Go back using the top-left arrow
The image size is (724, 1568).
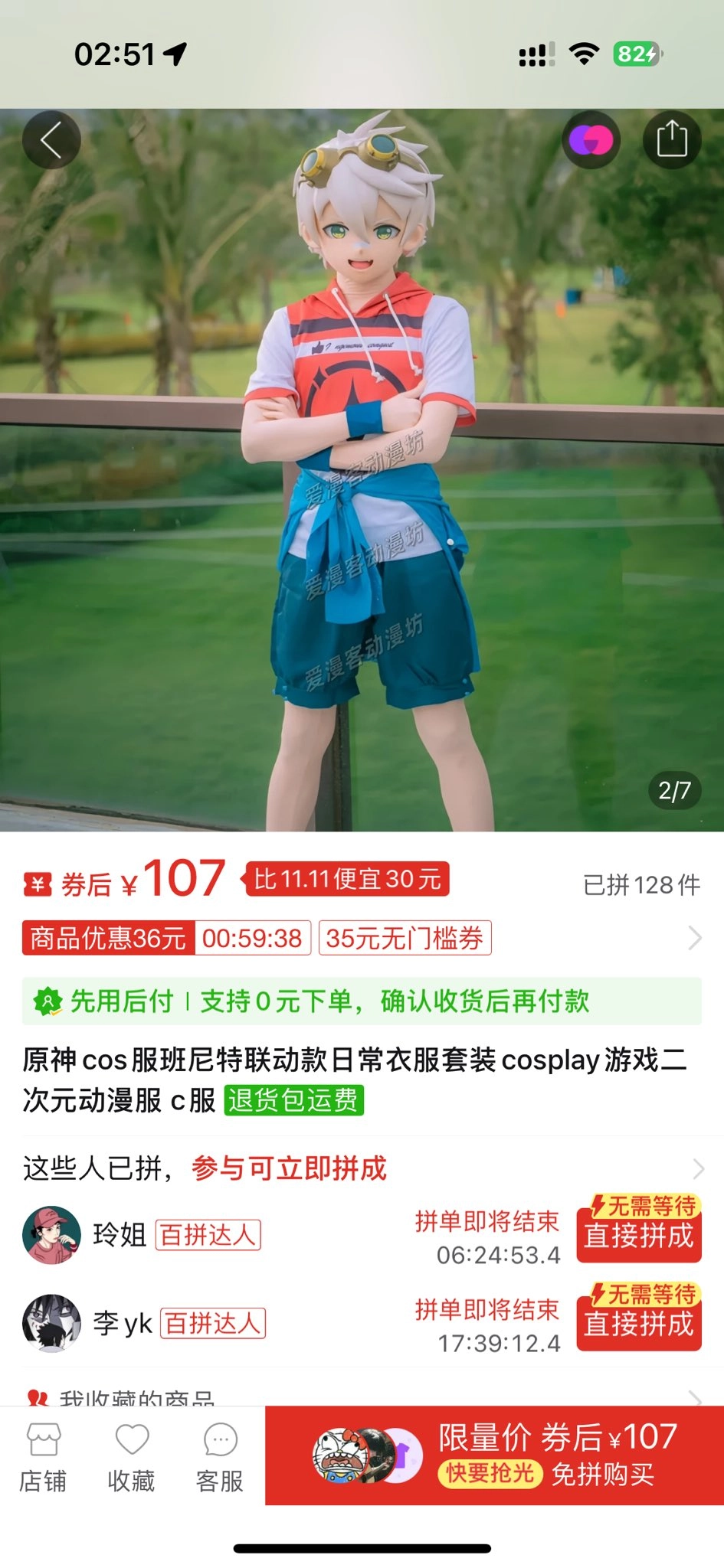click(x=51, y=141)
